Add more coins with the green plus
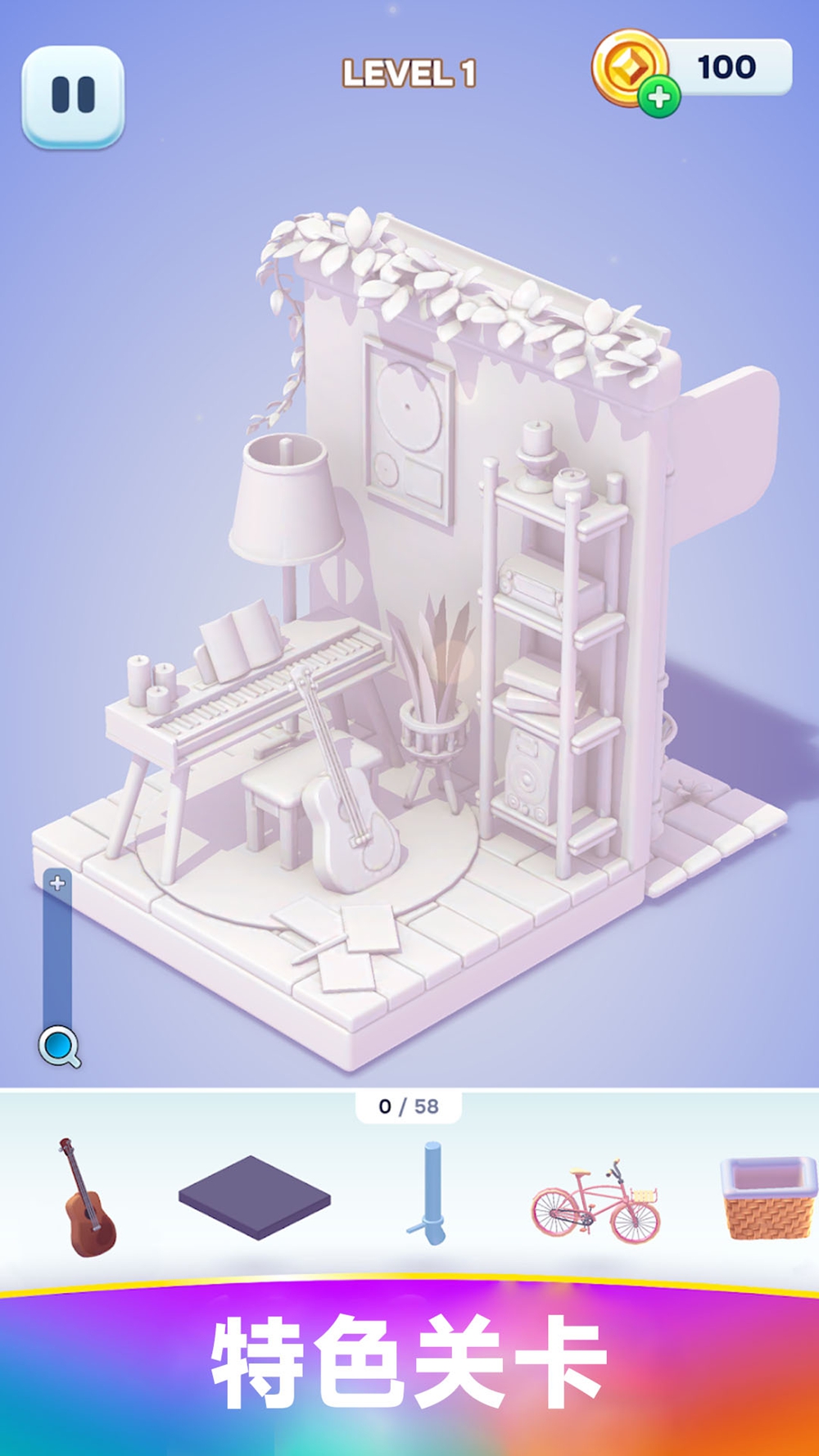819x1456 pixels. (659, 97)
